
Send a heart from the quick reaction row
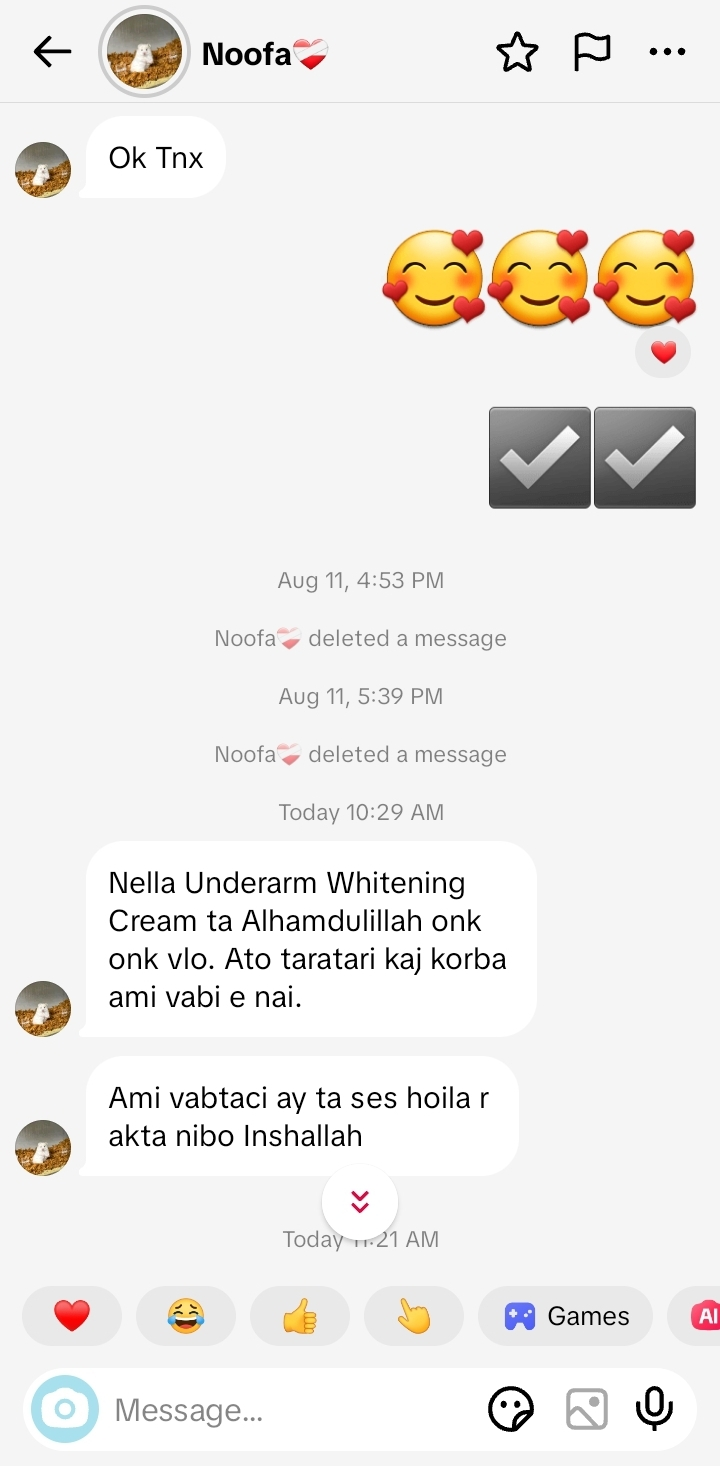[71, 1316]
